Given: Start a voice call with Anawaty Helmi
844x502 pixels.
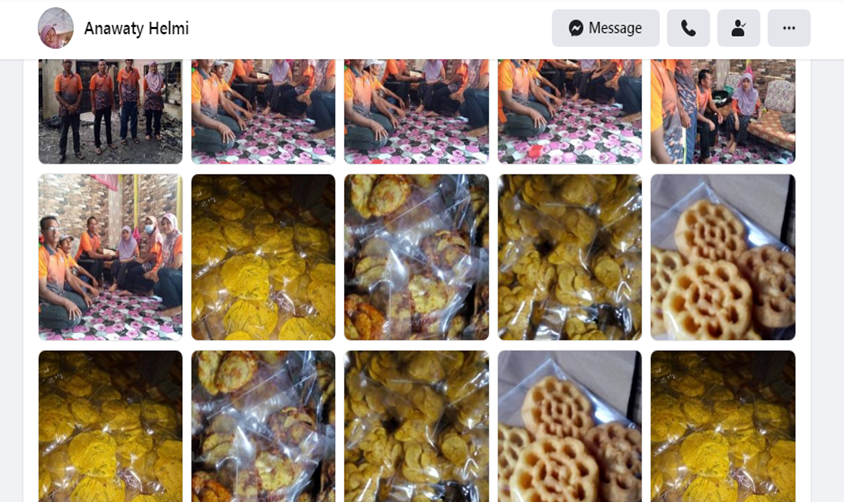Looking at the screenshot, I should click(x=688, y=28).
